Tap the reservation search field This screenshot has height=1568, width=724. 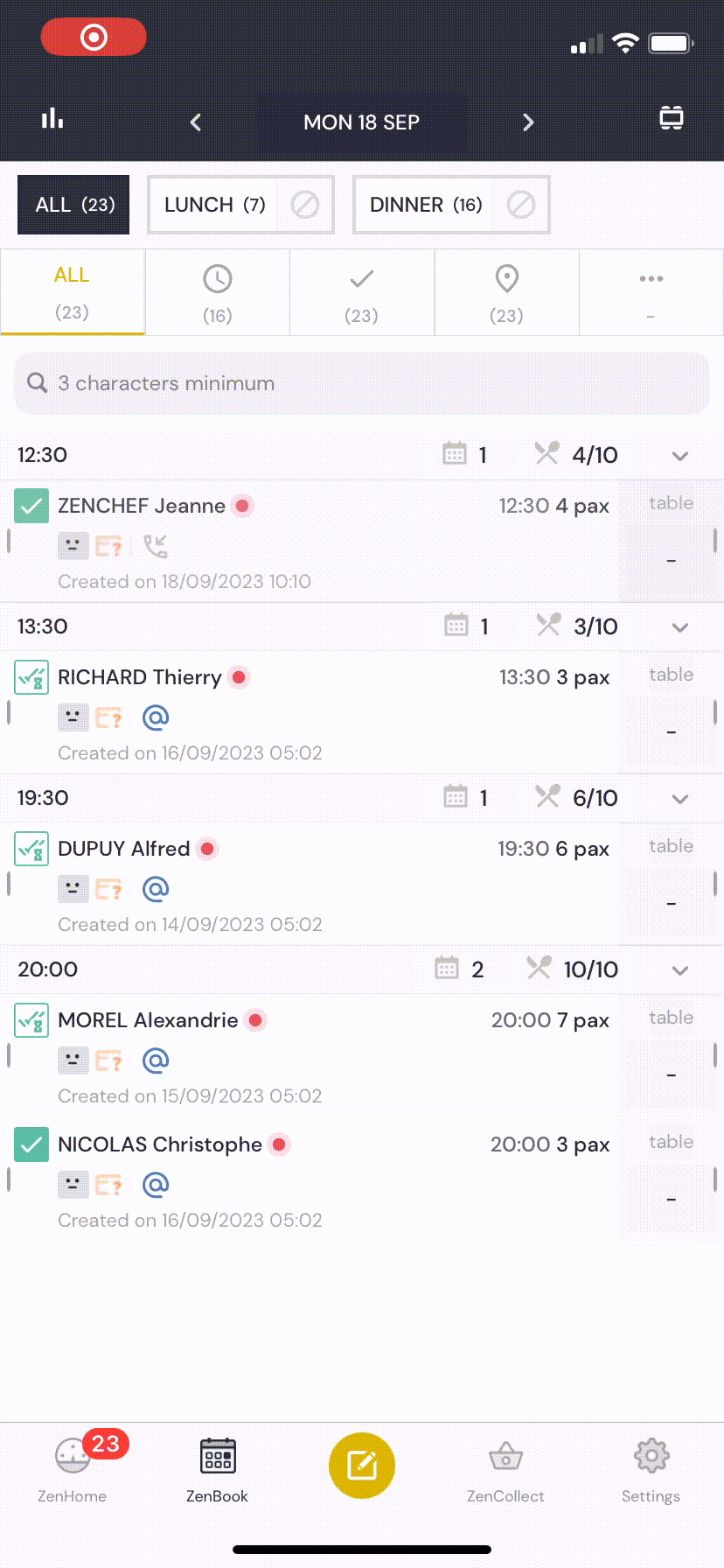pos(361,383)
